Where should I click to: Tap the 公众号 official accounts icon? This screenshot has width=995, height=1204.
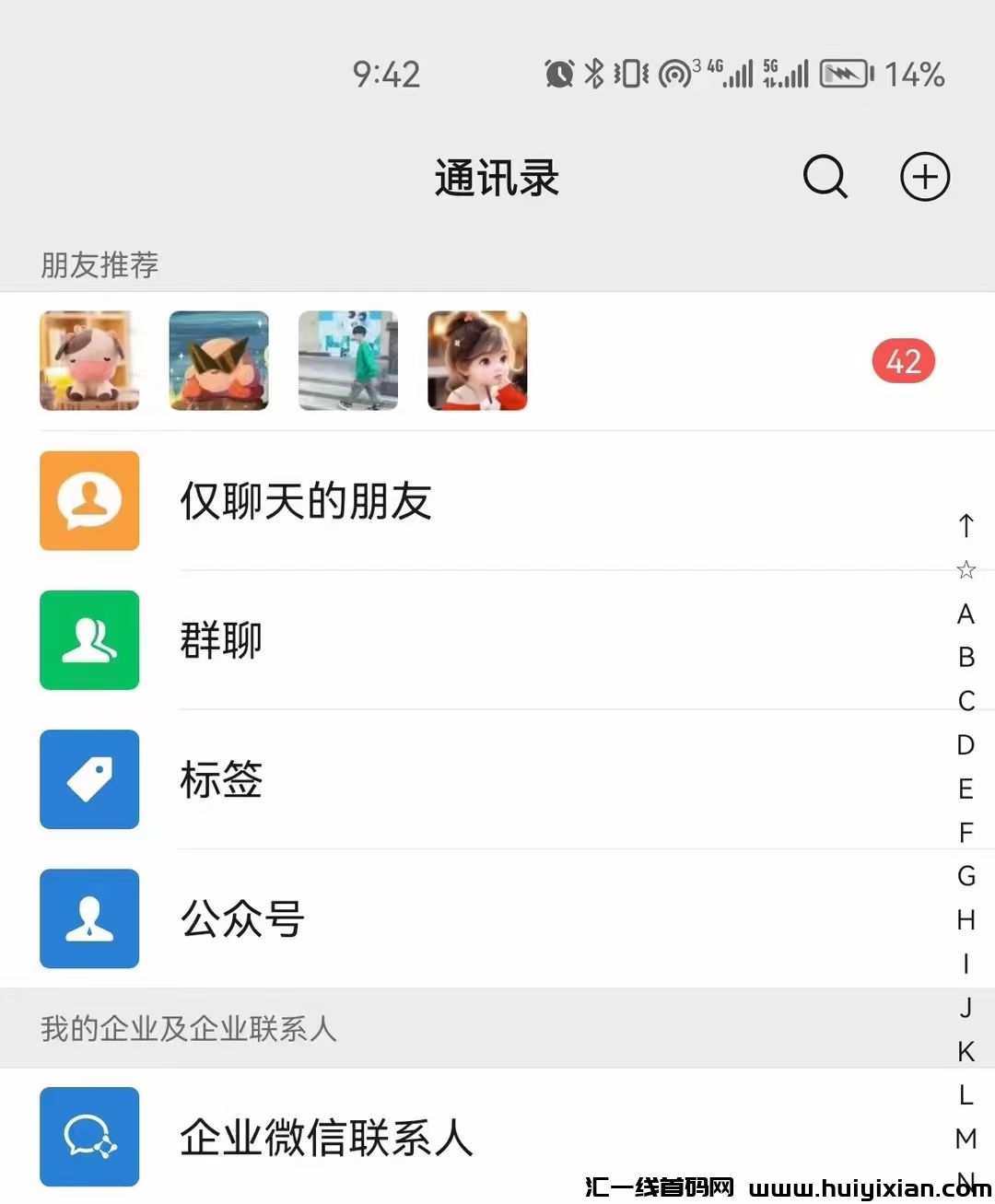click(x=89, y=918)
